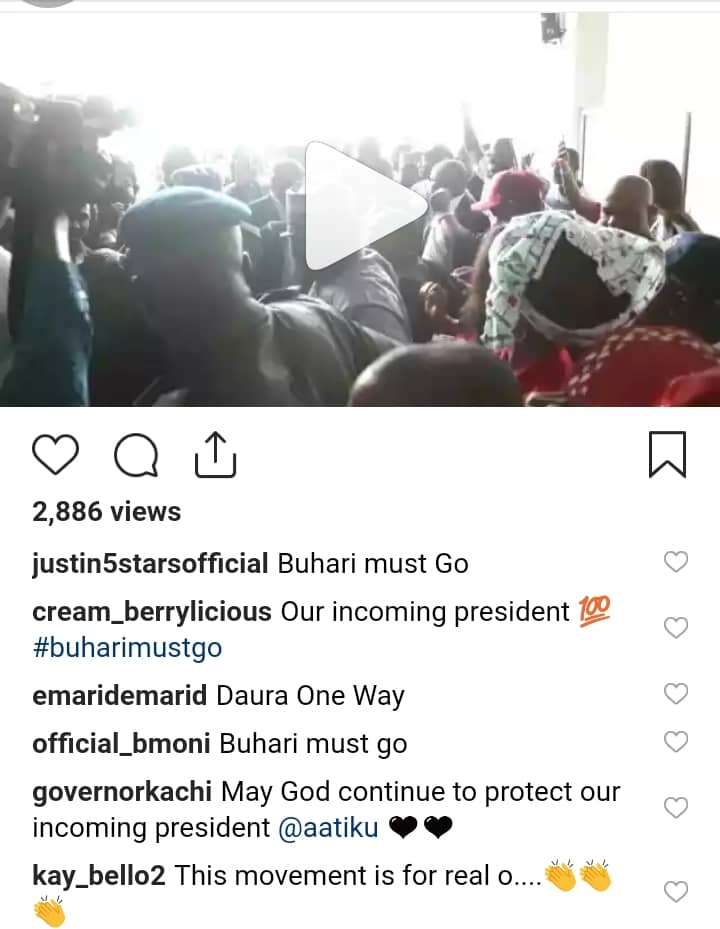Like this video post

[x=55, y=456]
